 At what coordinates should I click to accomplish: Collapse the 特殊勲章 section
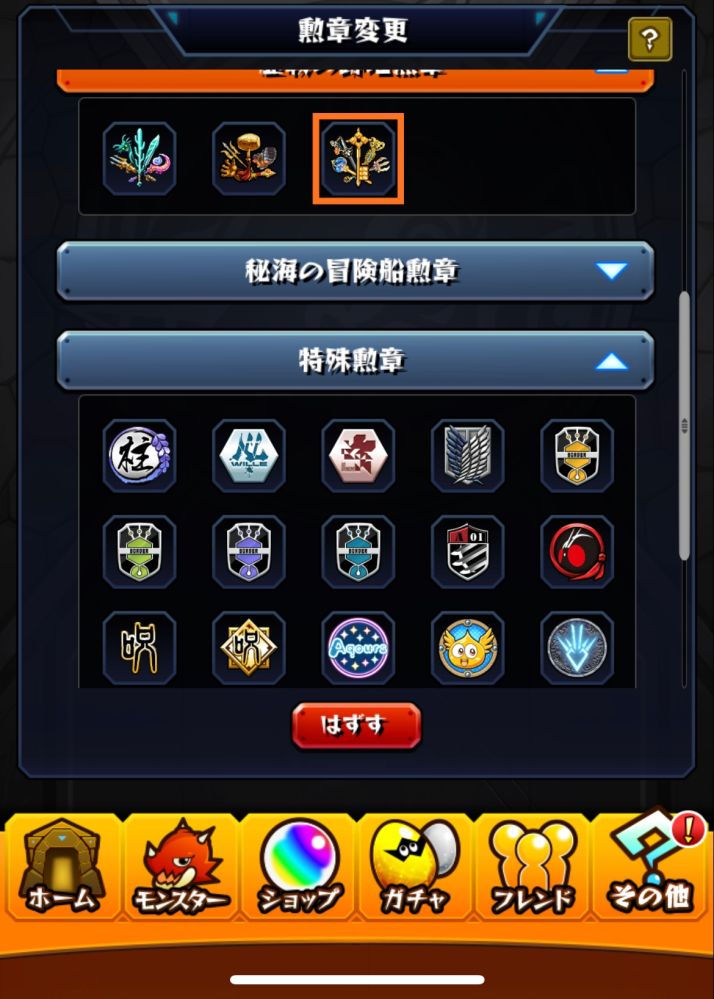pos(355,360)
